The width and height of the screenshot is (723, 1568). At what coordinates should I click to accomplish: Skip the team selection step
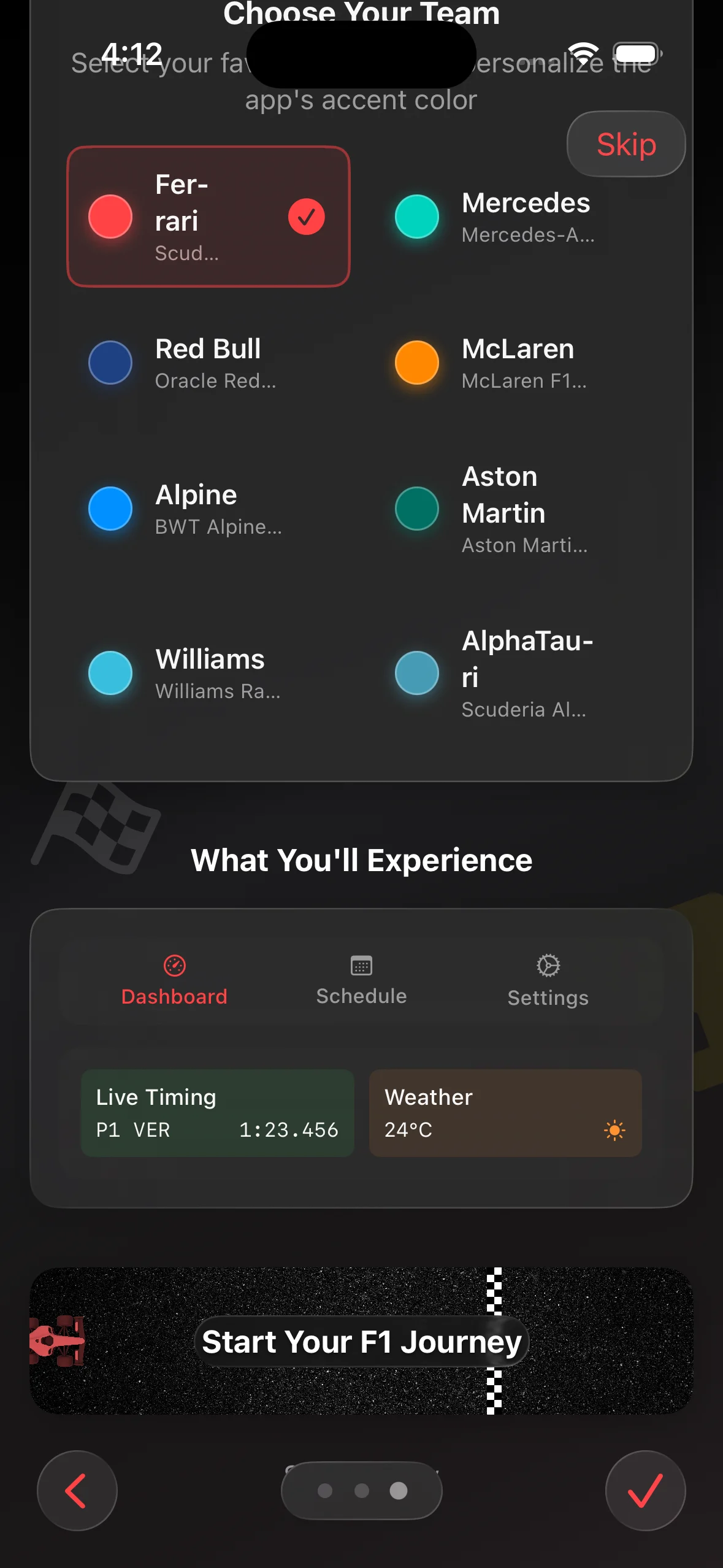pos(626,144)
